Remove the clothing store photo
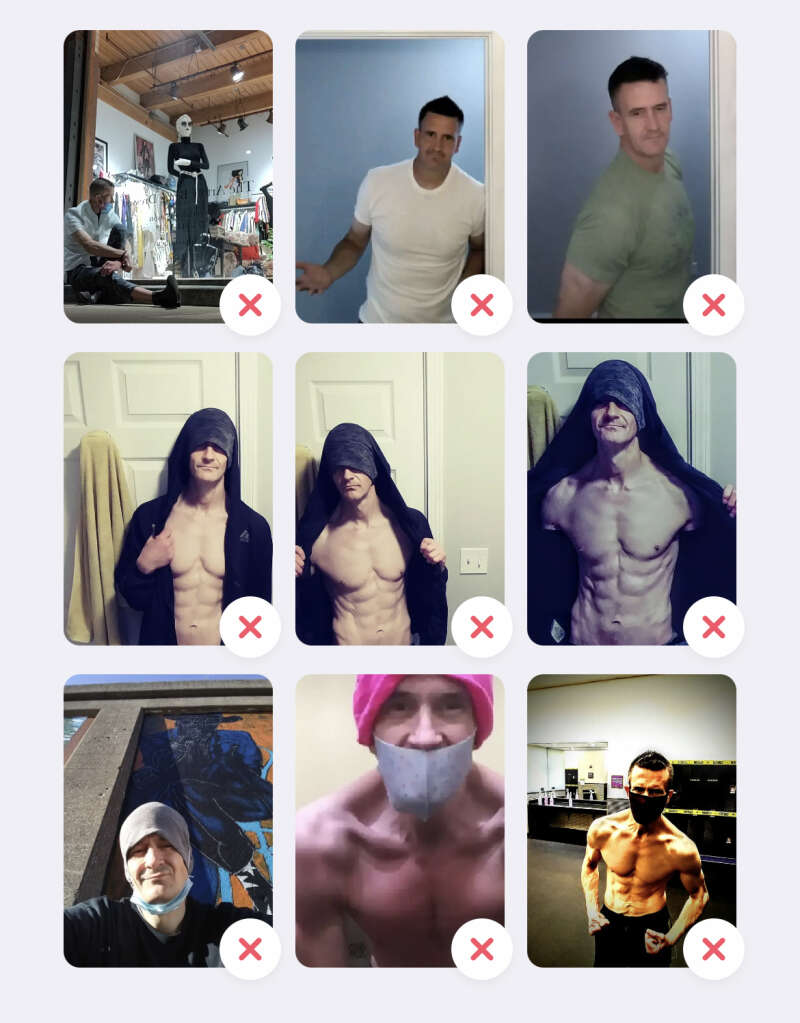The width and height of the screenshot is (800, 1023). 250,305
